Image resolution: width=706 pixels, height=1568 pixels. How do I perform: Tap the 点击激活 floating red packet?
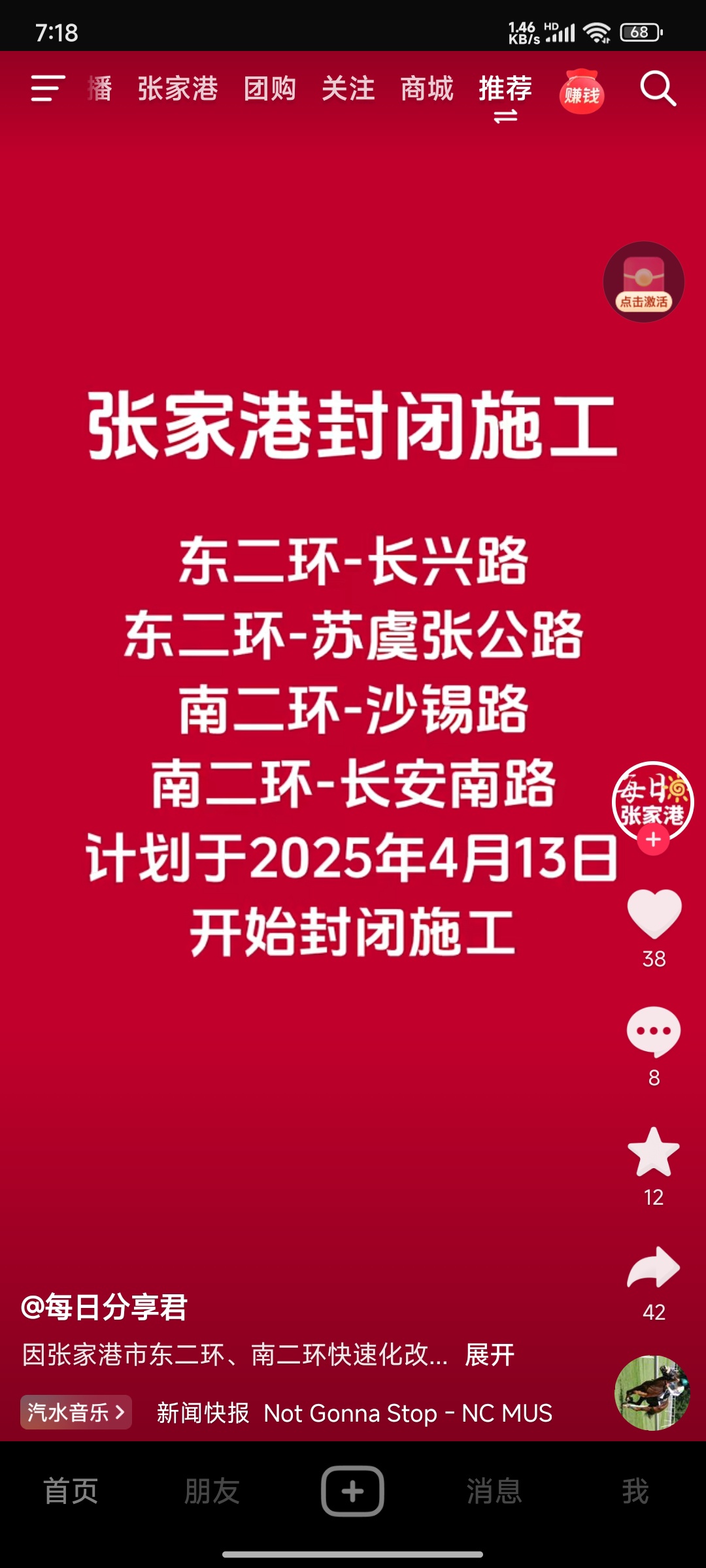pyautogui.click(x=643, y=282)
